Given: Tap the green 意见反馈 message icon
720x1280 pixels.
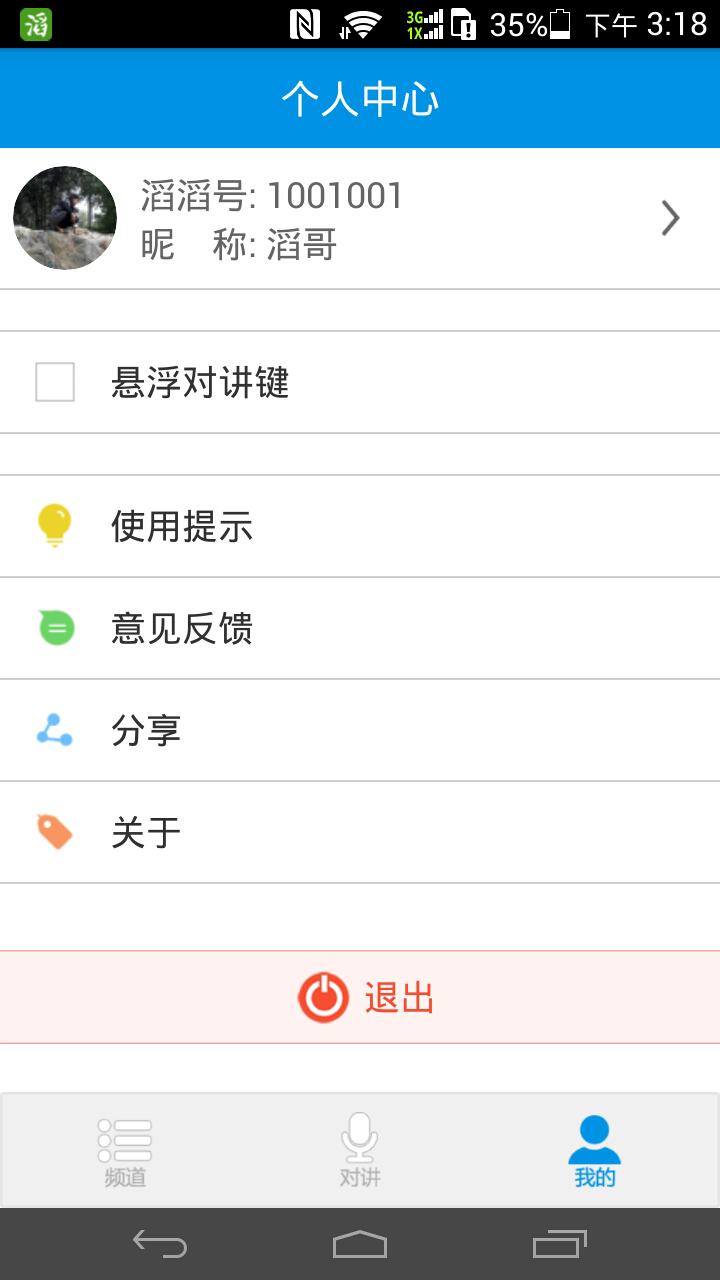Looking at the screenshot, I should 55,628.
